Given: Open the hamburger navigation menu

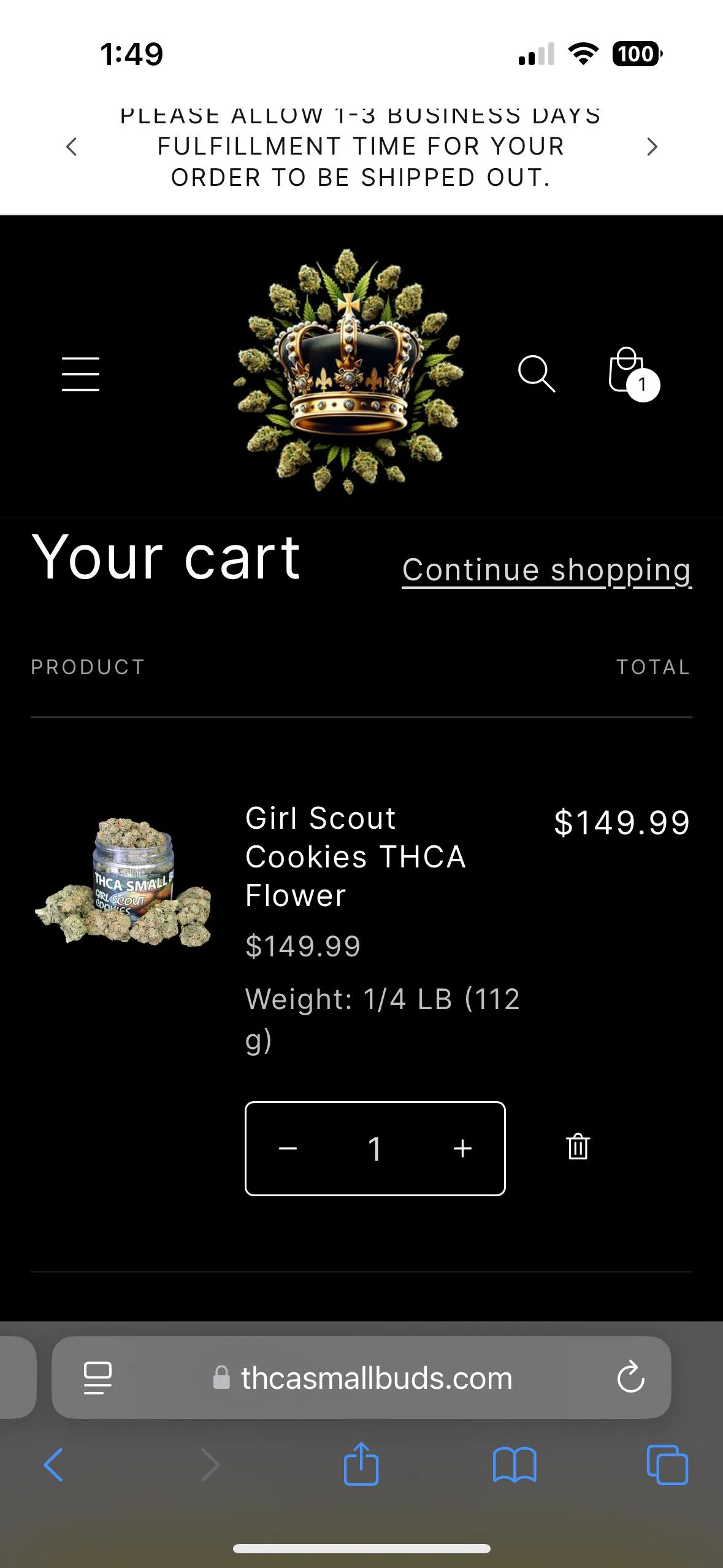Looking at the screenshot, I should tap(80, 374).
